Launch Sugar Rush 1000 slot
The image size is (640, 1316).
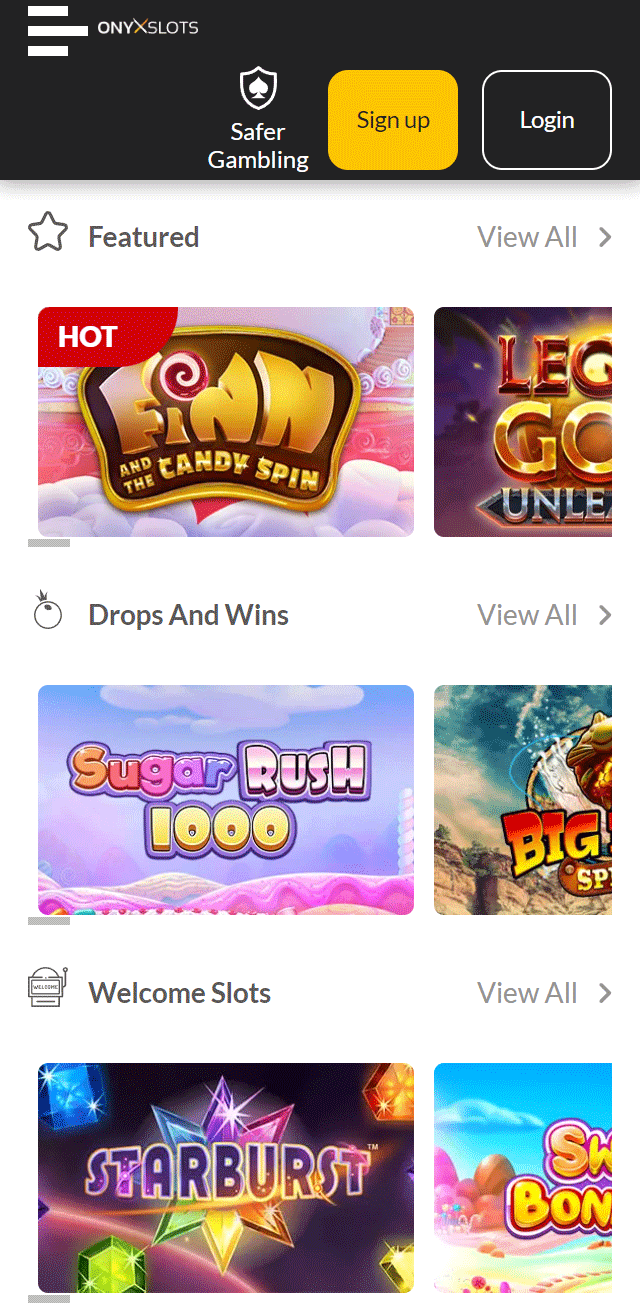pos(226,800)
